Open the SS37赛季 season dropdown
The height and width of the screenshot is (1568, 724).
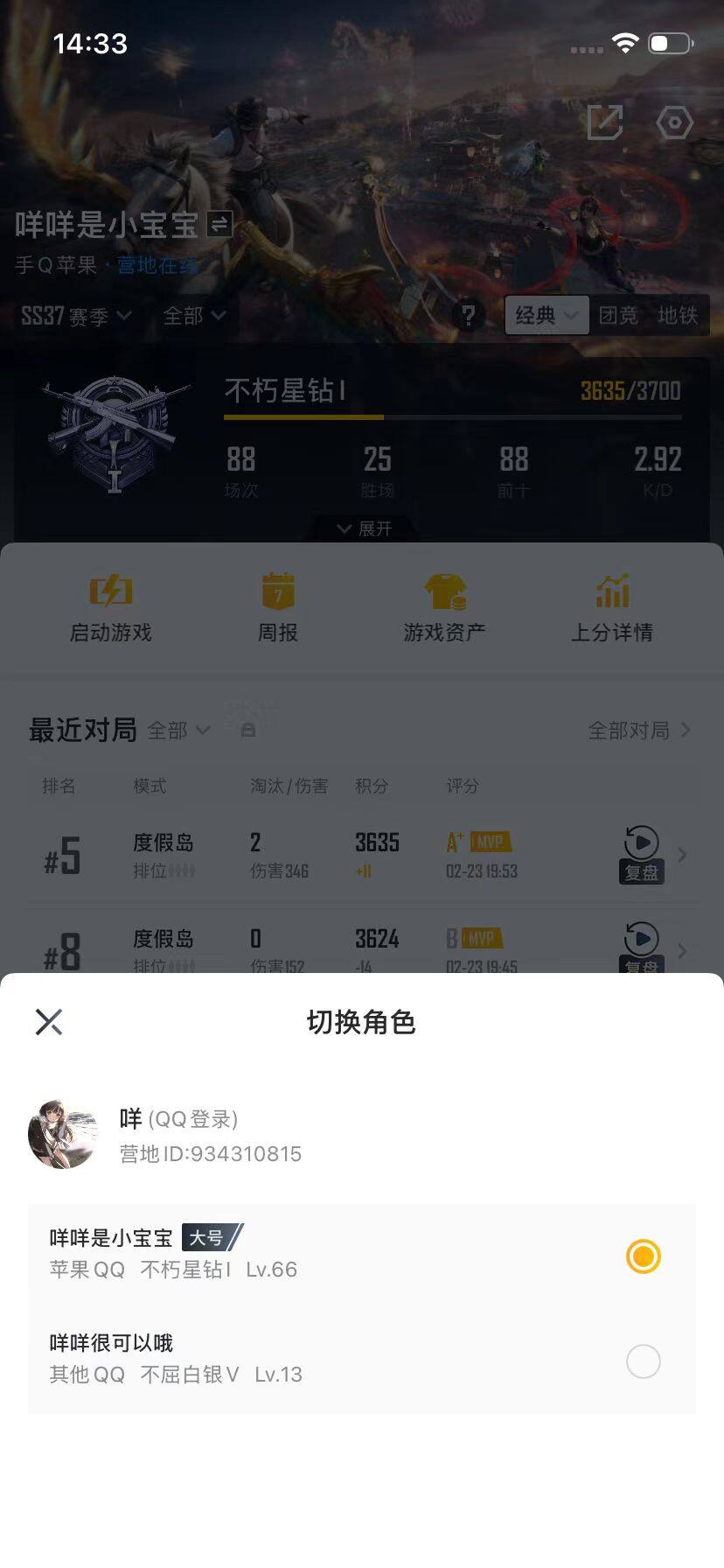coord(74,317)
